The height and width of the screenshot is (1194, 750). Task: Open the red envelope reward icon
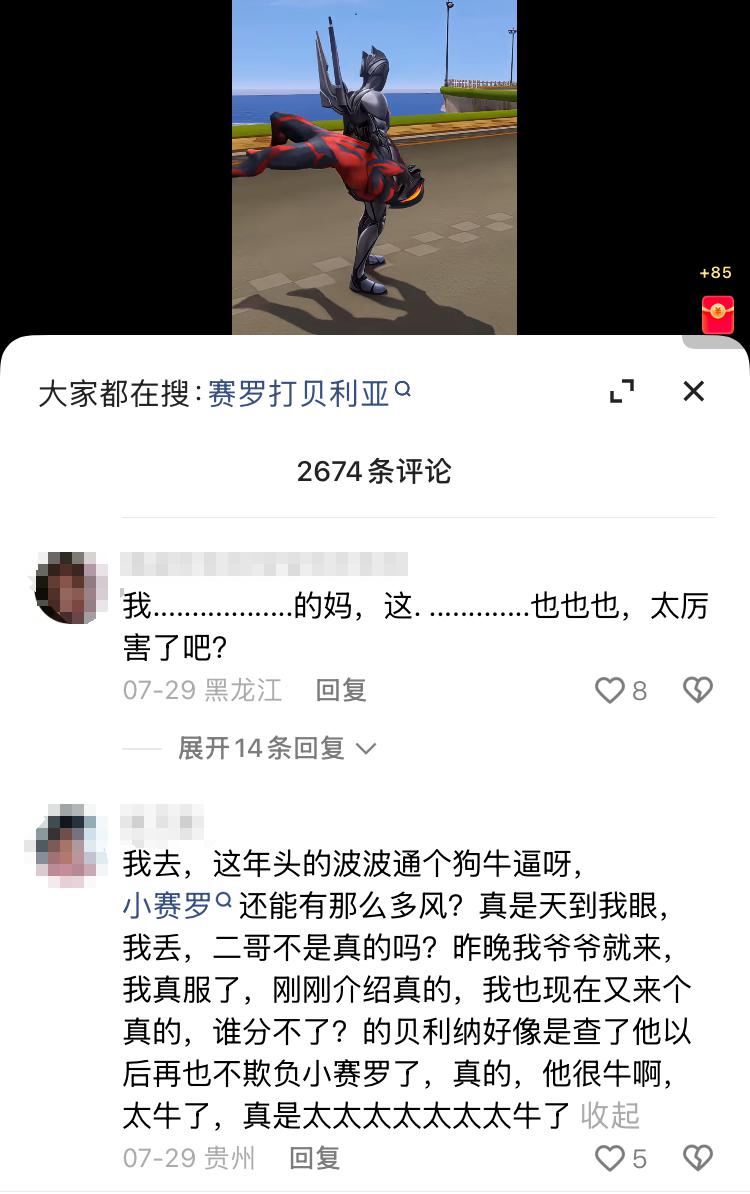click(x=717, y=314)
